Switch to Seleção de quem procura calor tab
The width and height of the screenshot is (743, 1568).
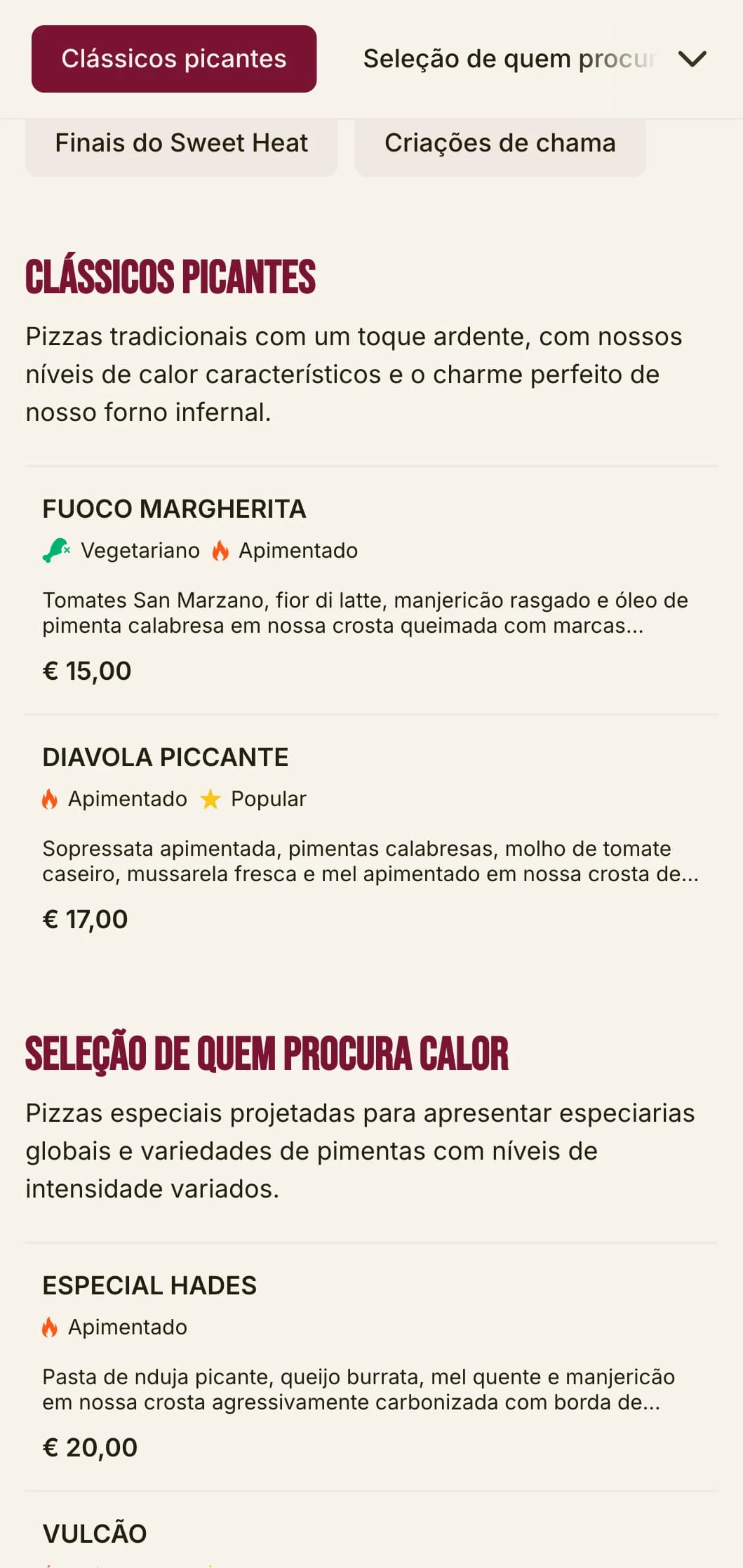pos(509,59)
